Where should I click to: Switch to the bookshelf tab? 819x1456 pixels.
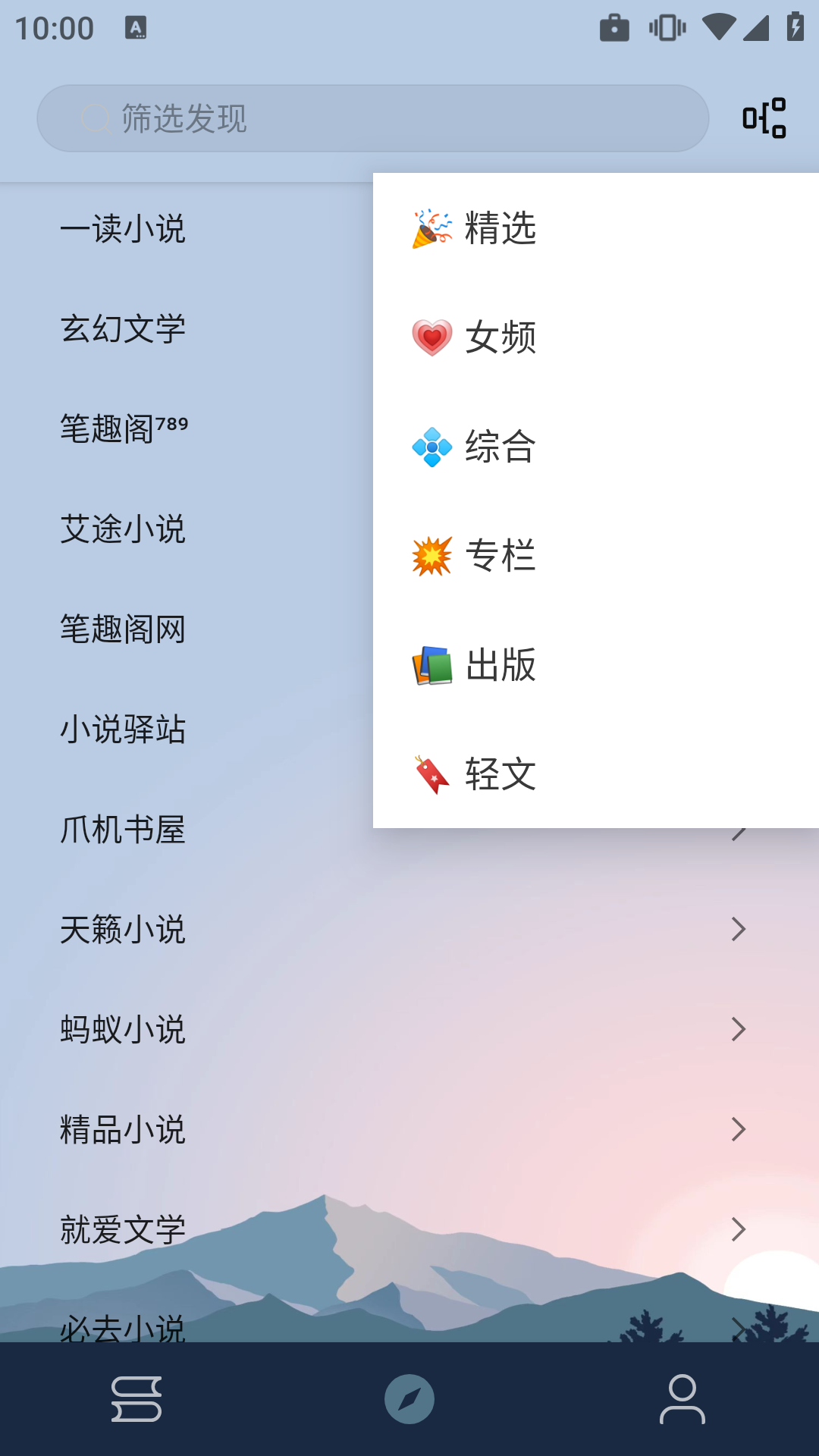(x=136, y=1399)
